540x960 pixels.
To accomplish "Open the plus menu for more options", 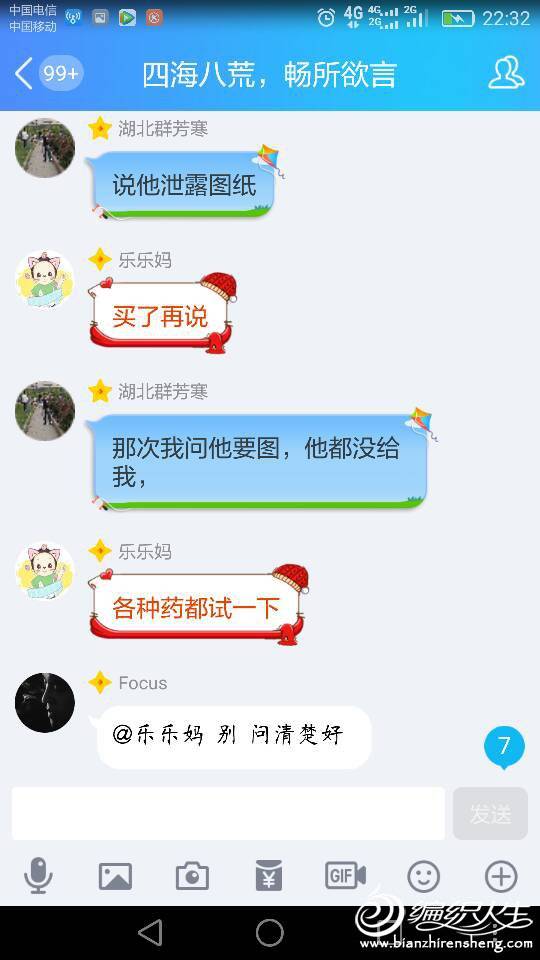I will coord(501,876).
